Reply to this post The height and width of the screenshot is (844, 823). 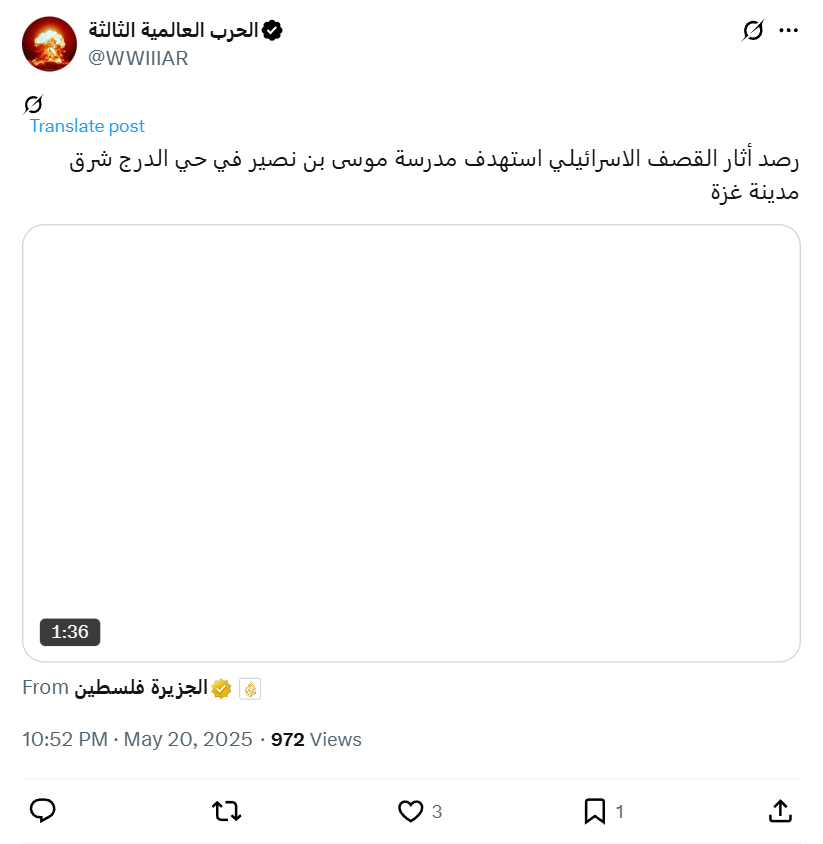coord(42,811)
